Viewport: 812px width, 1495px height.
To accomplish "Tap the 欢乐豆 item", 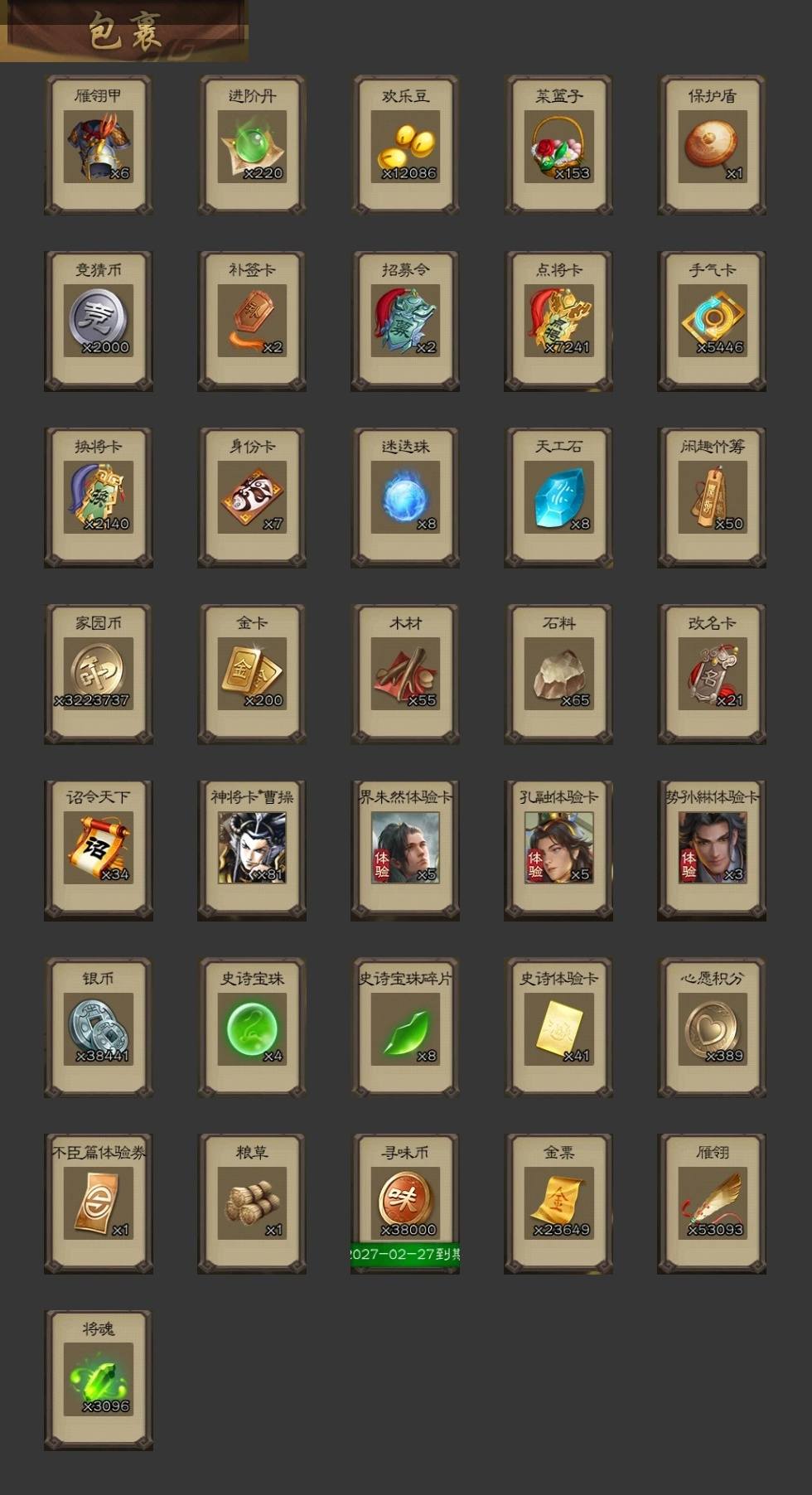I will pyautogui.click(x=405, y=146).
